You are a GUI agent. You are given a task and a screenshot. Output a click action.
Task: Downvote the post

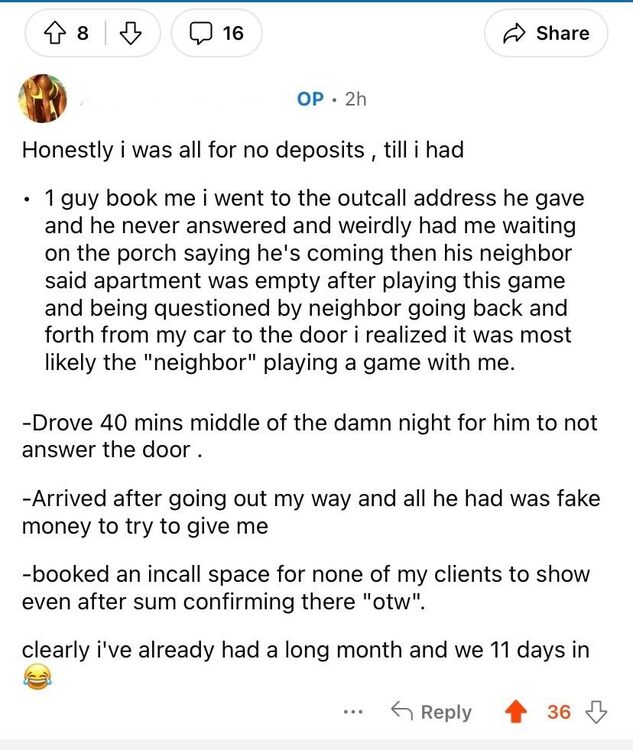[x=130, y=33]
